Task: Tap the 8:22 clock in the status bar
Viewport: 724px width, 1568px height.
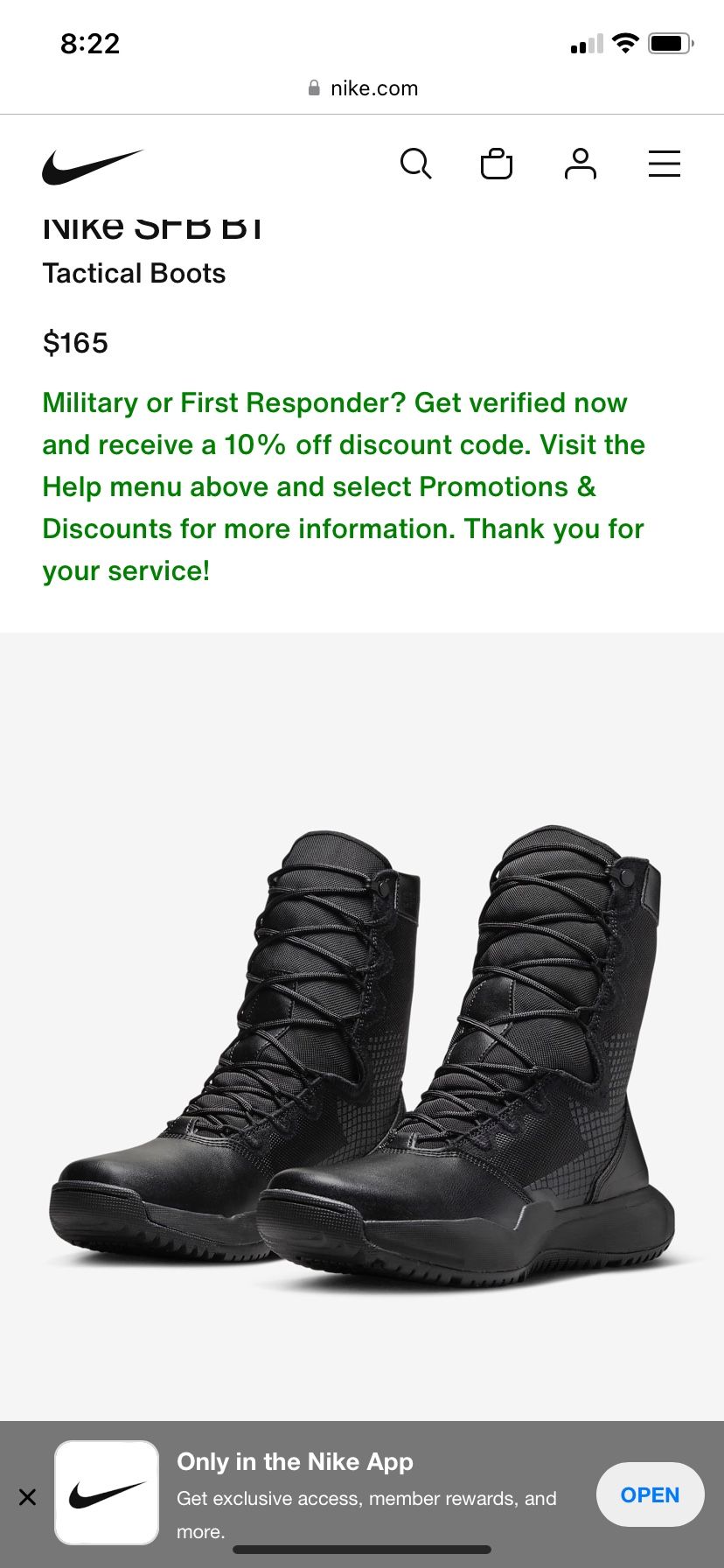Action: [x=91, y=42]
